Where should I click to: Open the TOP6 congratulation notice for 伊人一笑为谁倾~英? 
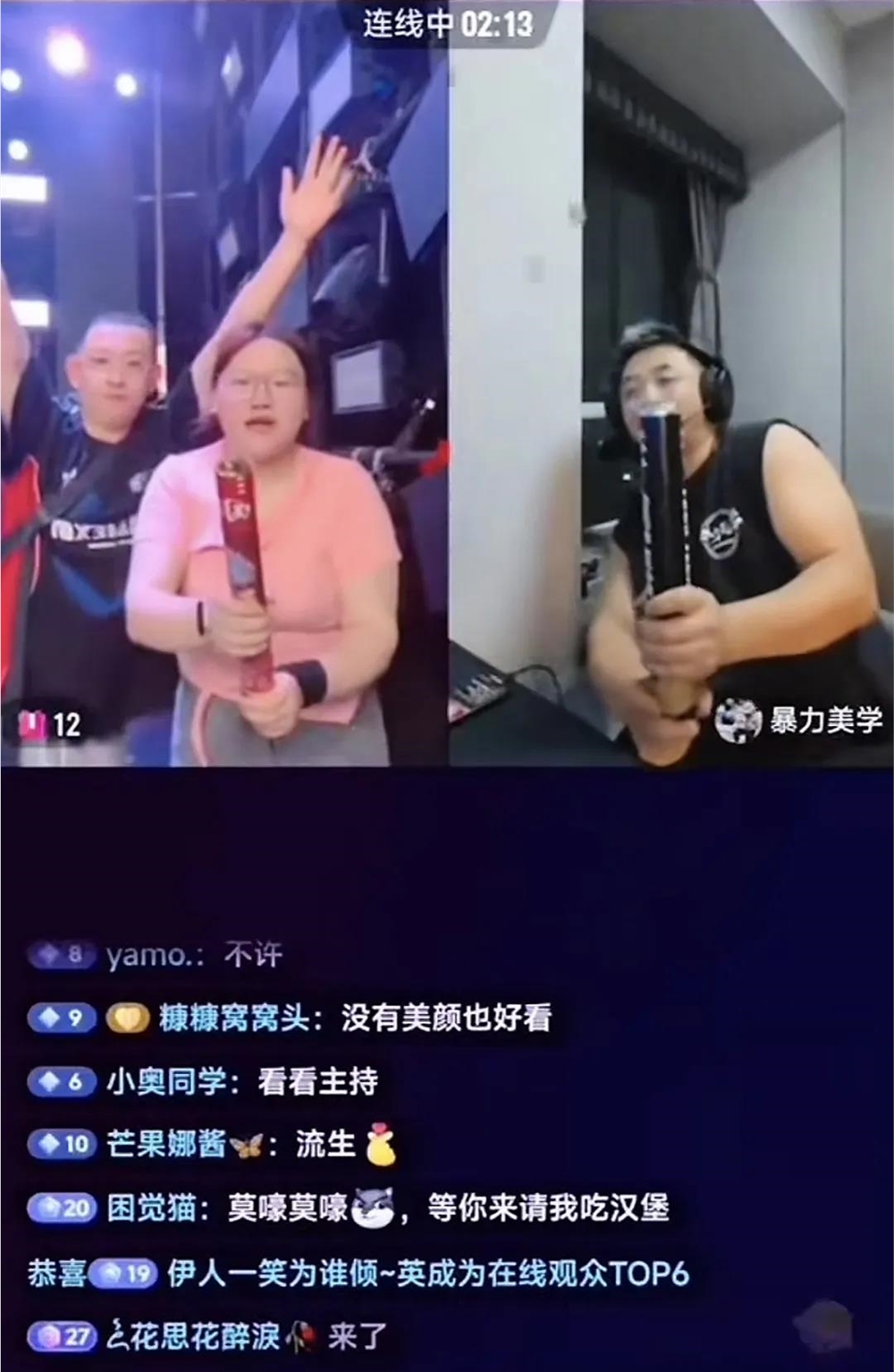tap(358, 1273)
